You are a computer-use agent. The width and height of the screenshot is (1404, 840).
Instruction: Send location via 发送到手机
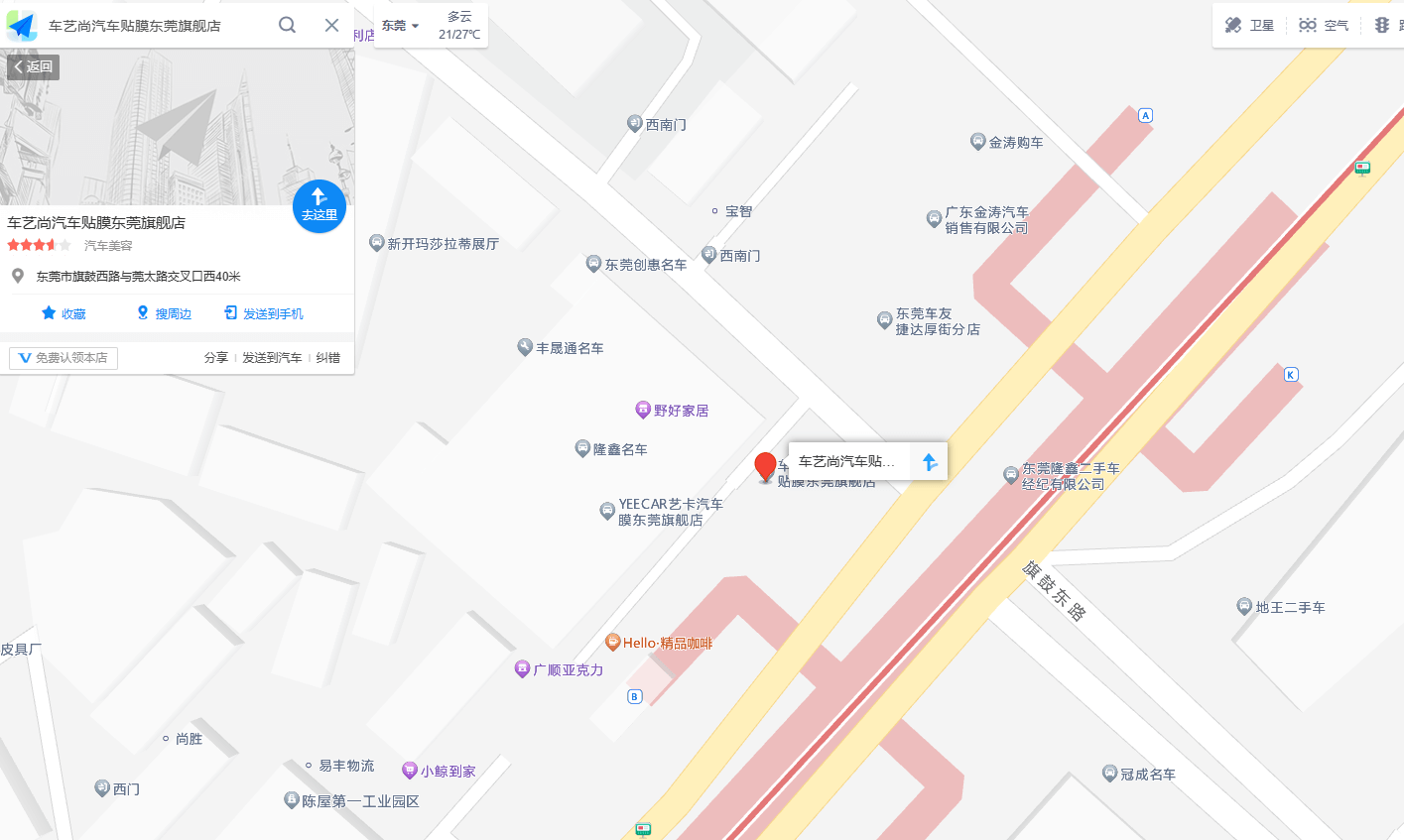[x=264, y=313]
